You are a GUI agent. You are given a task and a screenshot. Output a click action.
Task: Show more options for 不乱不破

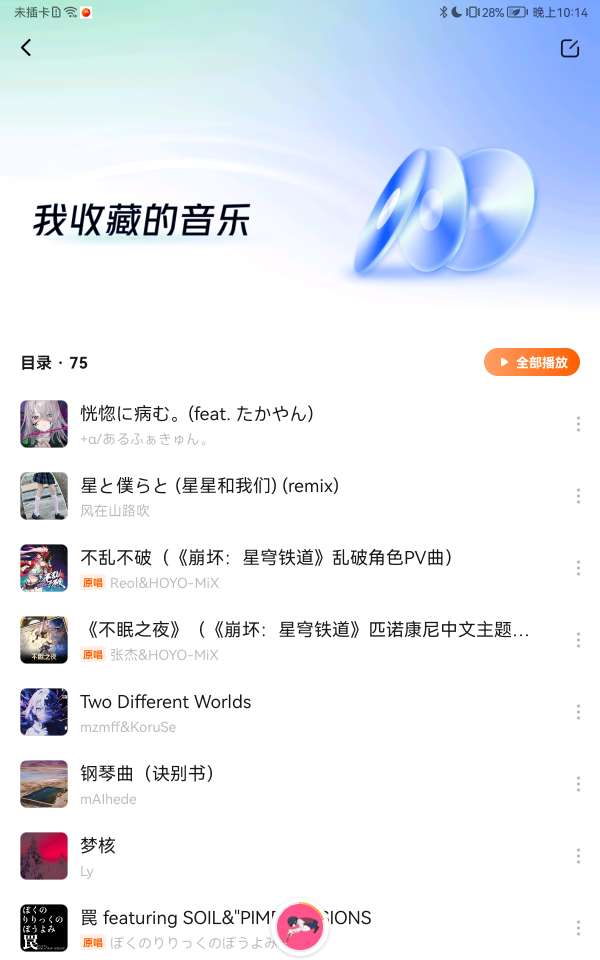(x=578, y=568)
